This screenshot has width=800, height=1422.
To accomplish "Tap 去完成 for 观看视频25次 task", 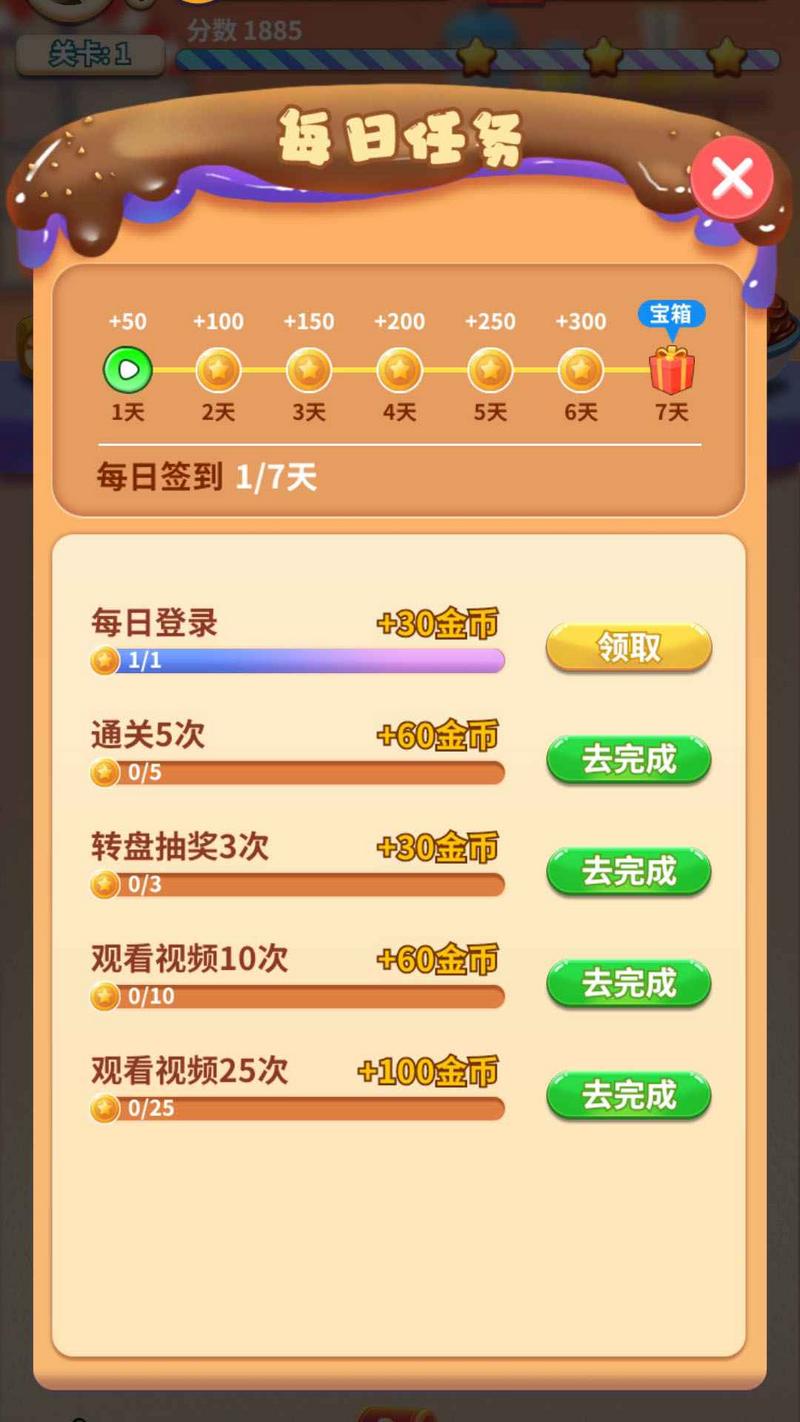I will 628,1096.
